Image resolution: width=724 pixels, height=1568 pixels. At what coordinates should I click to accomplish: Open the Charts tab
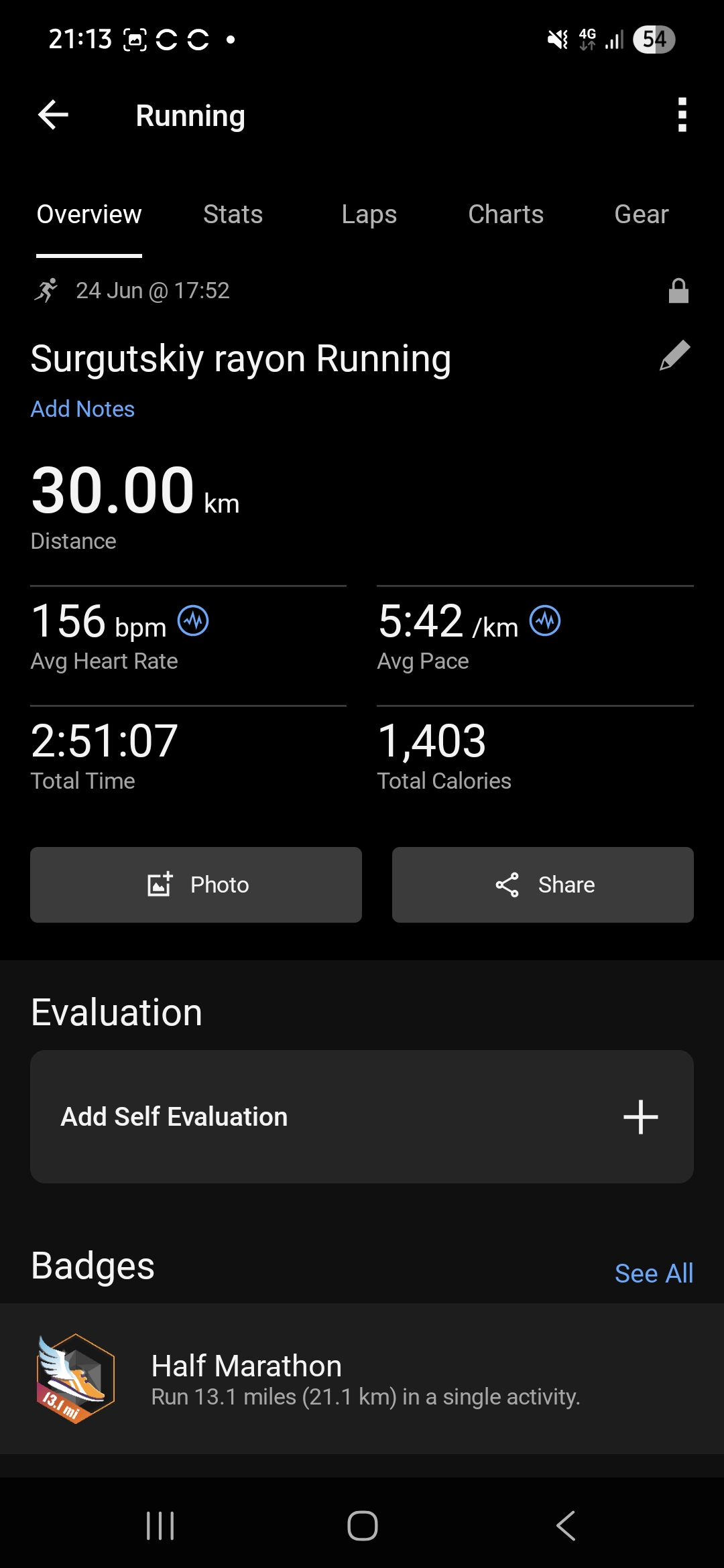505,214
